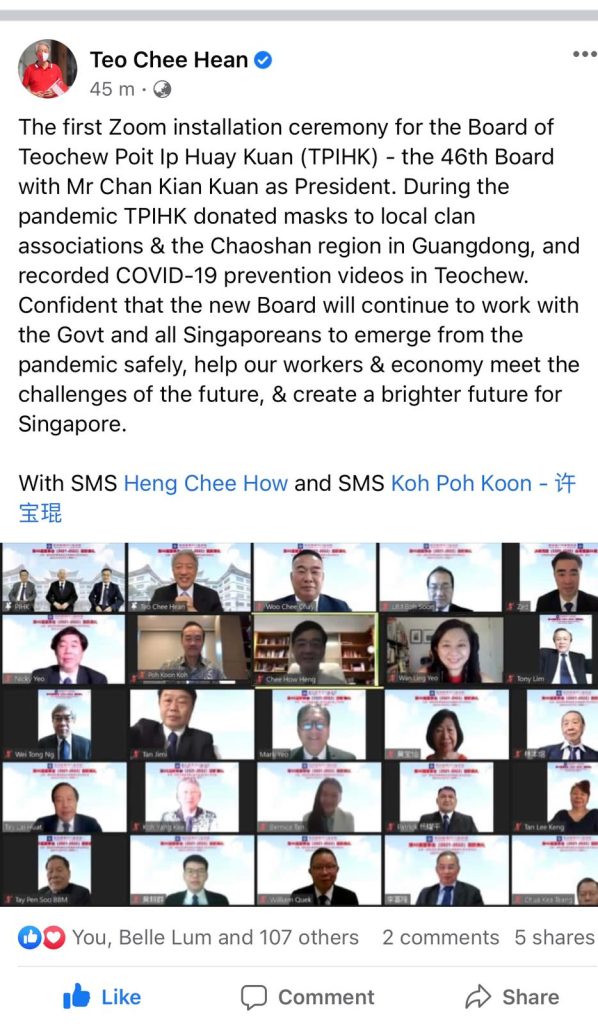
Task: Open Teo Chee Hean's profile picture
Action: click(x=47, y=69)
